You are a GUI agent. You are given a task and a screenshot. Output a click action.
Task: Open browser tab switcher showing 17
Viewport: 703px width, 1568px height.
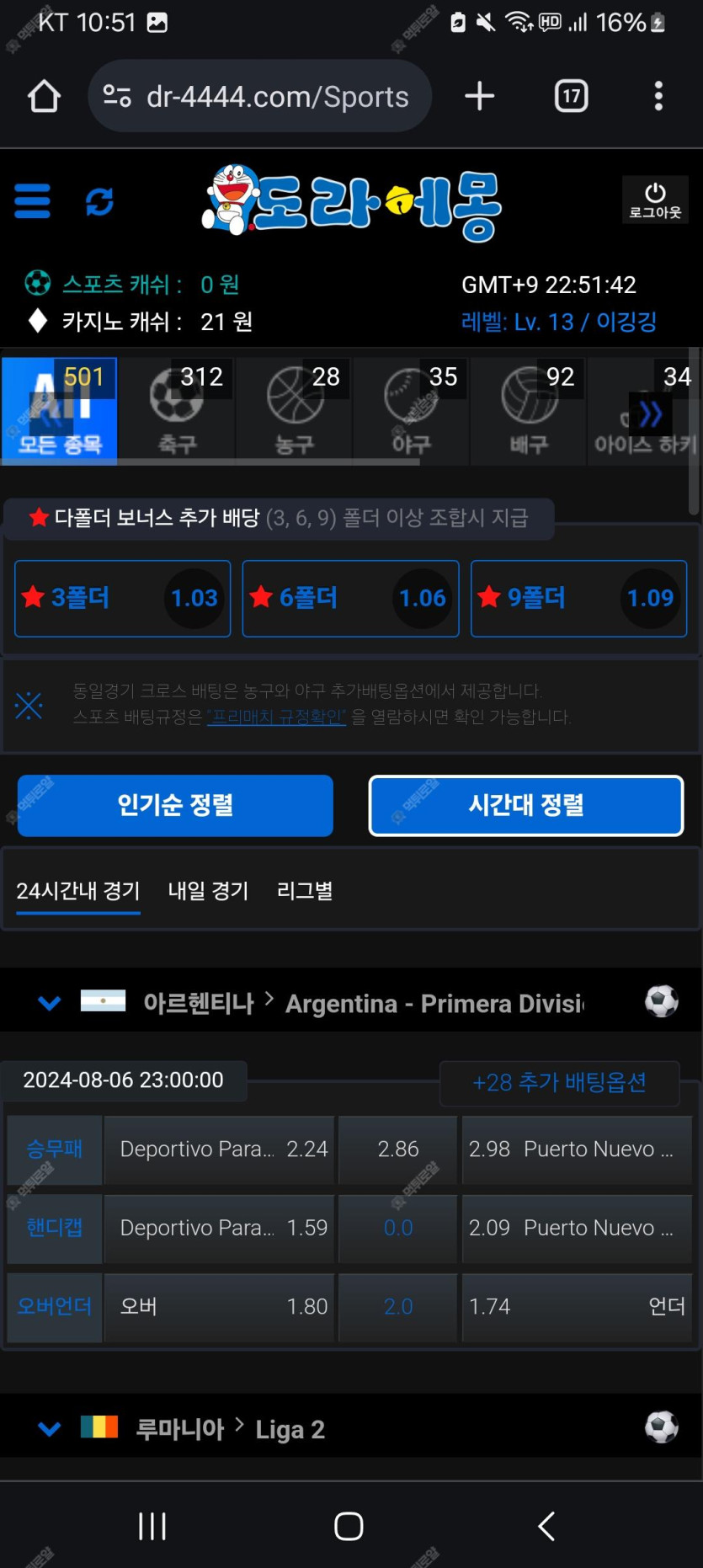pyautogui.click(x=571, y=96)
